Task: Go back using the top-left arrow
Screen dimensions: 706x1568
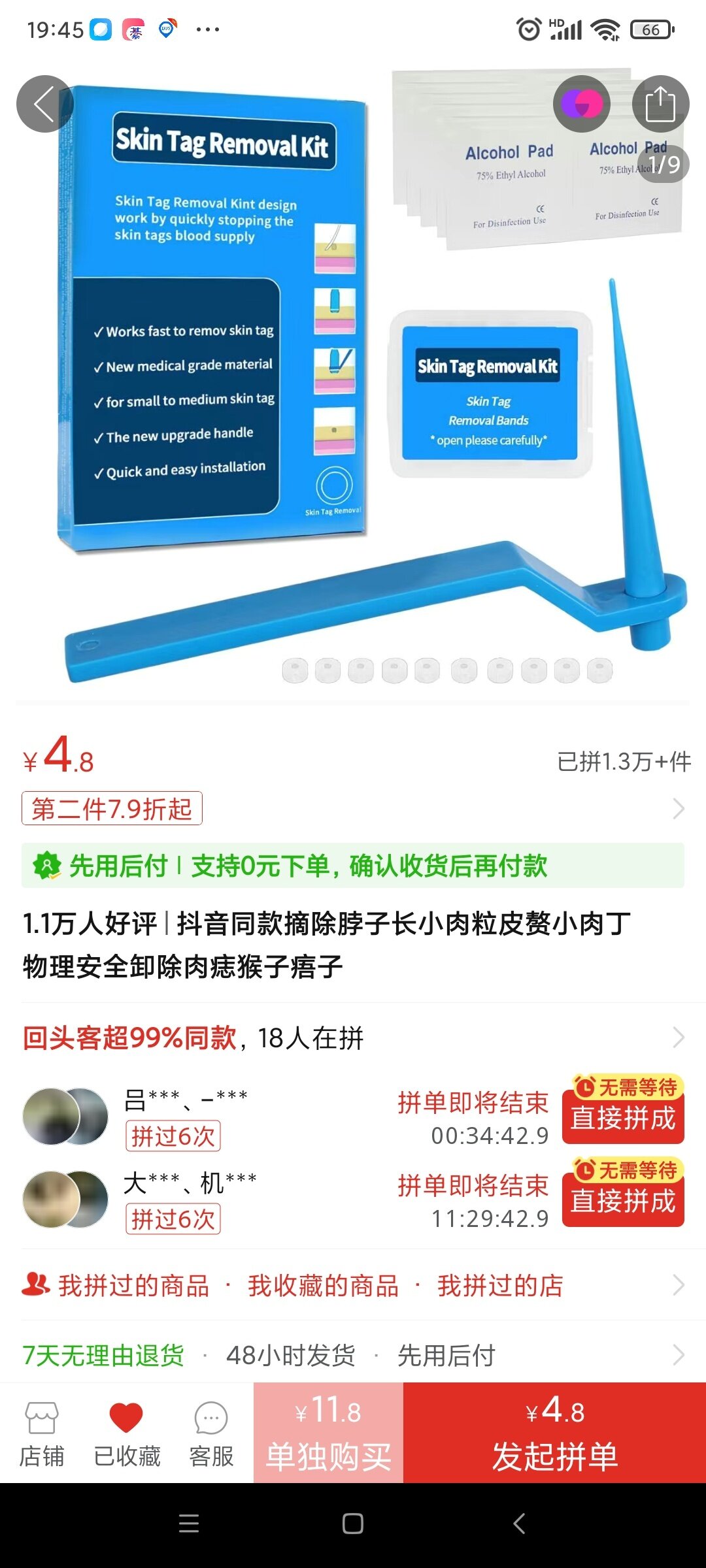Action: pyautogui.click(x=44, y=105)
